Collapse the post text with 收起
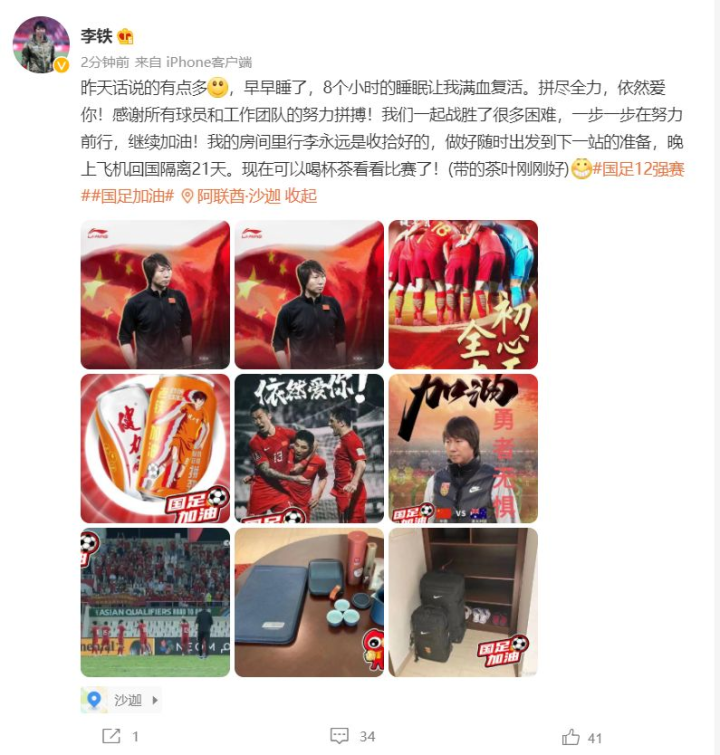This screenshot has height=755, width=720. click(301, 196)
